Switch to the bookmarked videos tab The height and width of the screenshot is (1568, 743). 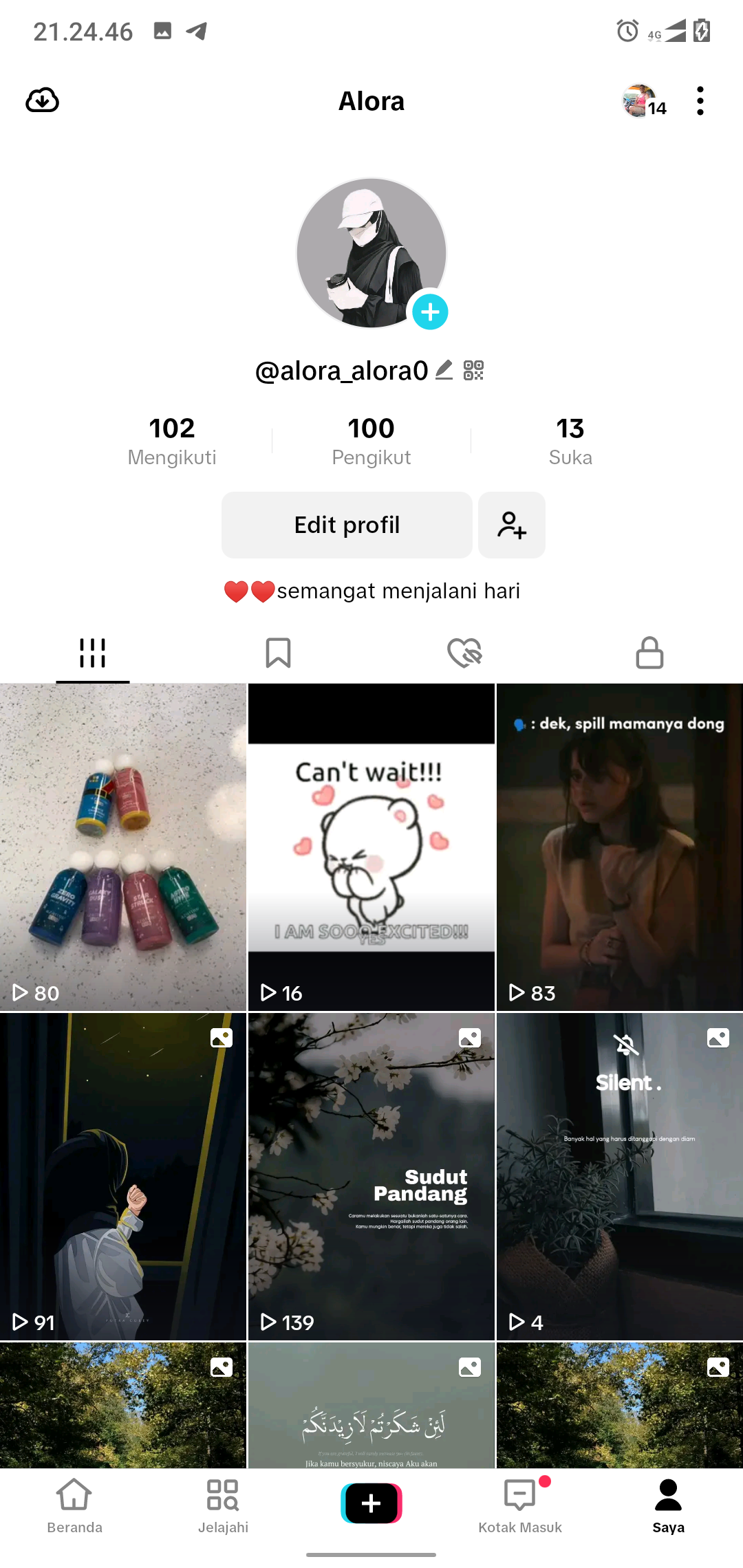[x=278, y=652]
